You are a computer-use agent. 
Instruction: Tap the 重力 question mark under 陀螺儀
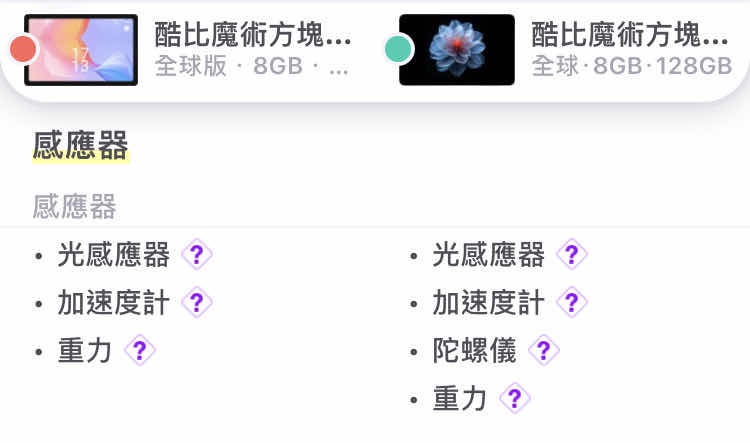pyautogui.click(x=514, y=400)
